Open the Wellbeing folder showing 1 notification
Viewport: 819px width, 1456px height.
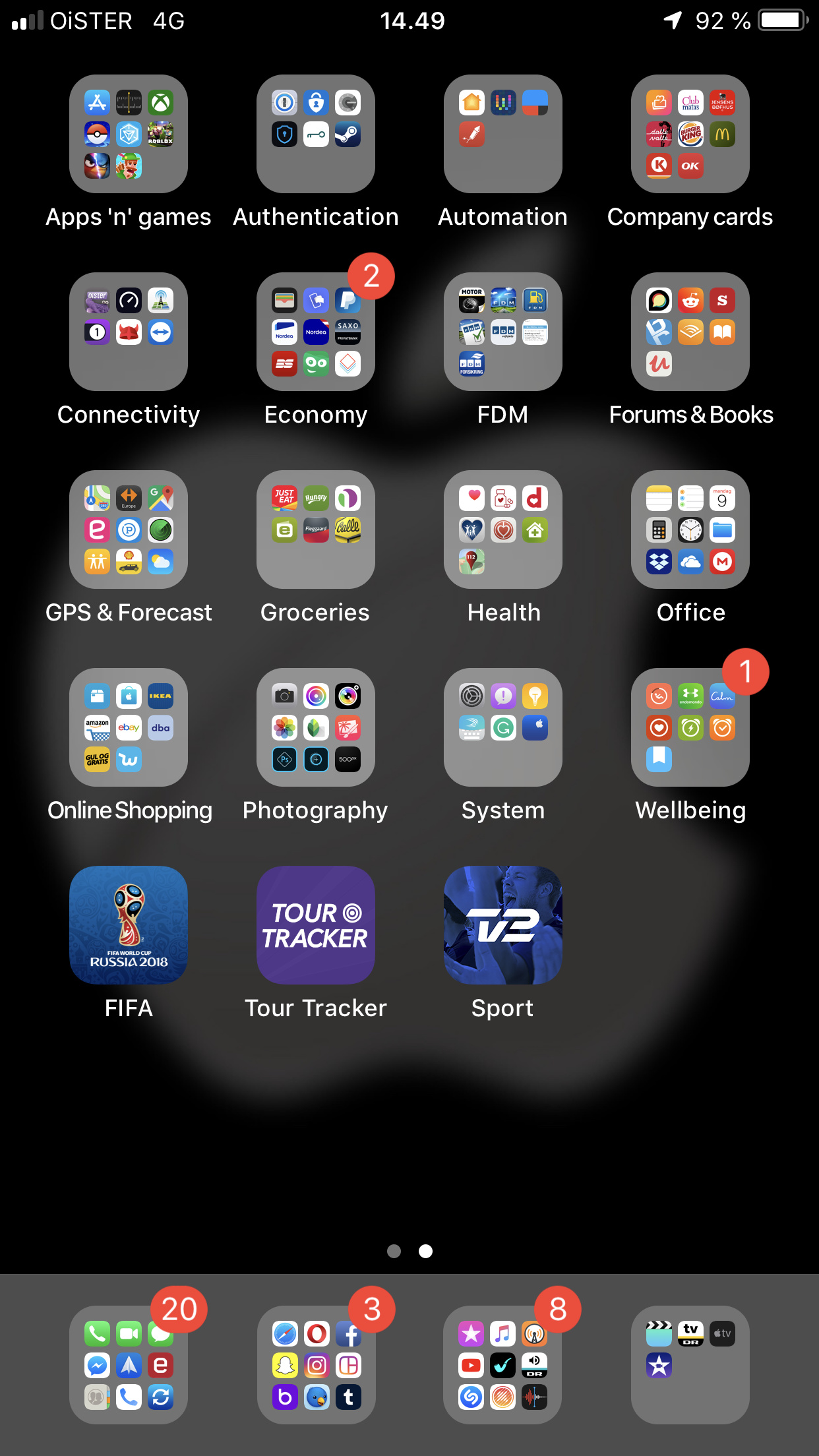690,727
